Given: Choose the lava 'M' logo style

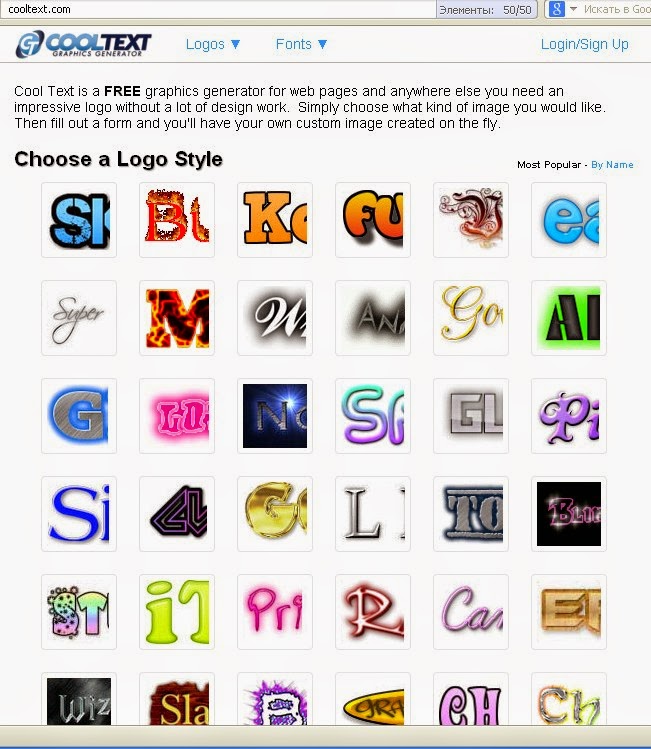Looking at the screenshot, I should 177,318.
